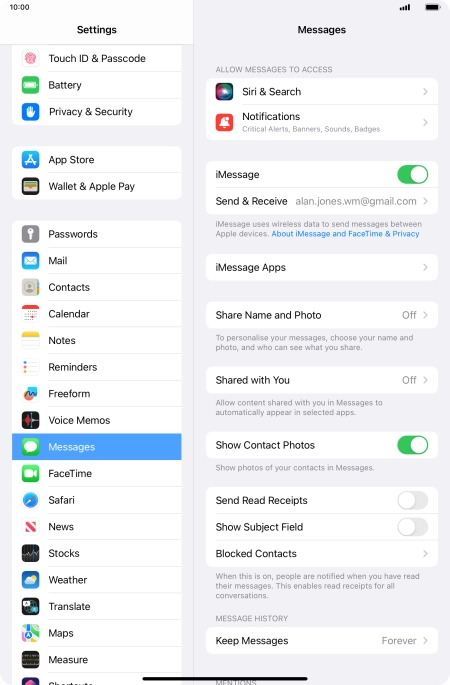Screen dimensions: 450x685
Task: Turn off the iMessage switch
Action: point(412,174)
